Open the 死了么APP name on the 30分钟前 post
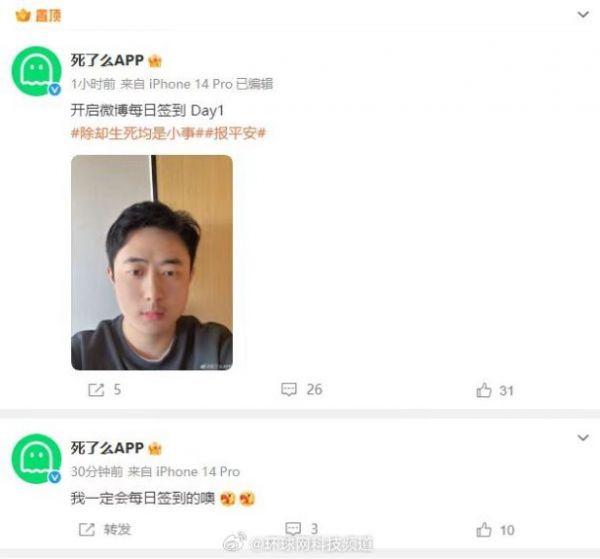 (x=107, y=448)
